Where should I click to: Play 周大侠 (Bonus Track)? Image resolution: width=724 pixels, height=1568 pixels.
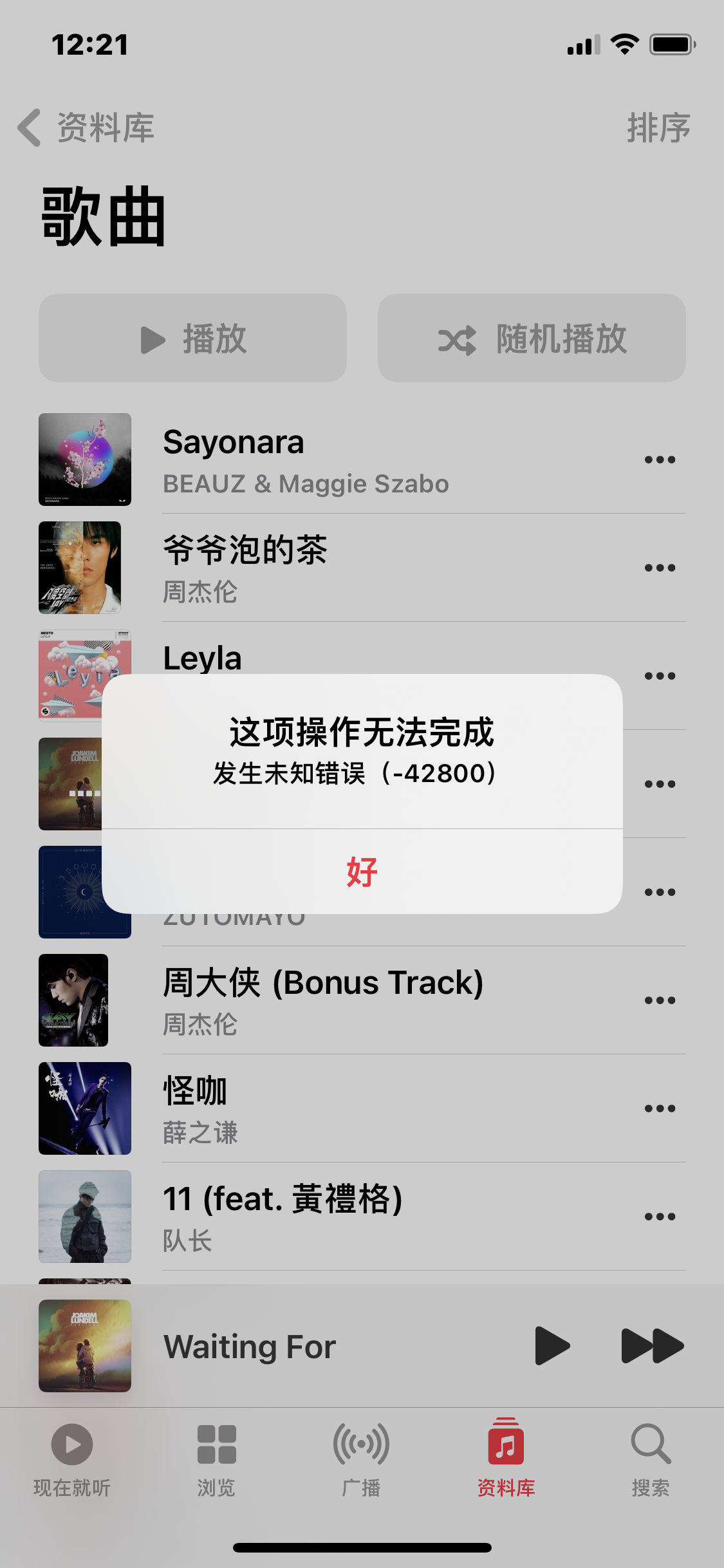[360, 1000]
